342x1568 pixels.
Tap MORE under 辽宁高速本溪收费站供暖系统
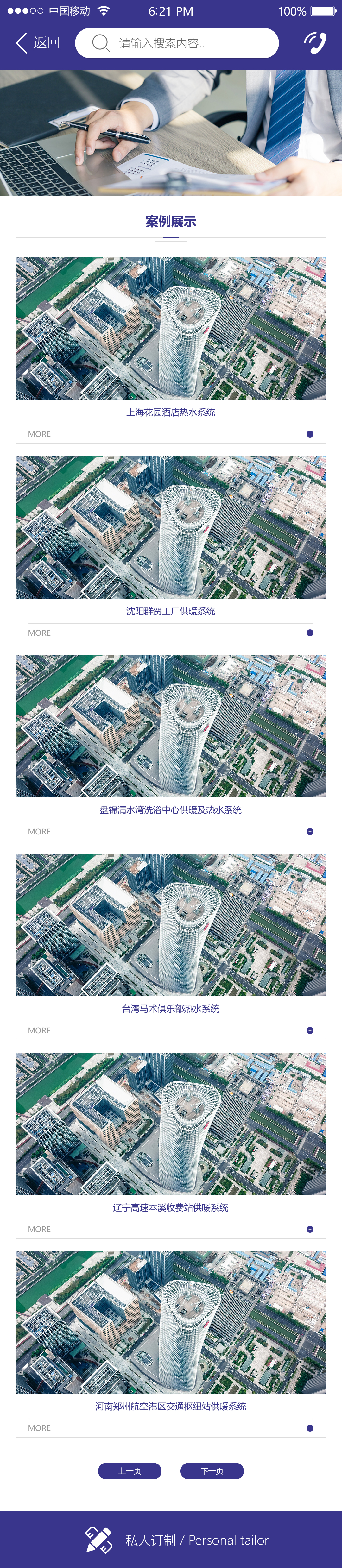pyautogui.click(x=40, y=1229)
